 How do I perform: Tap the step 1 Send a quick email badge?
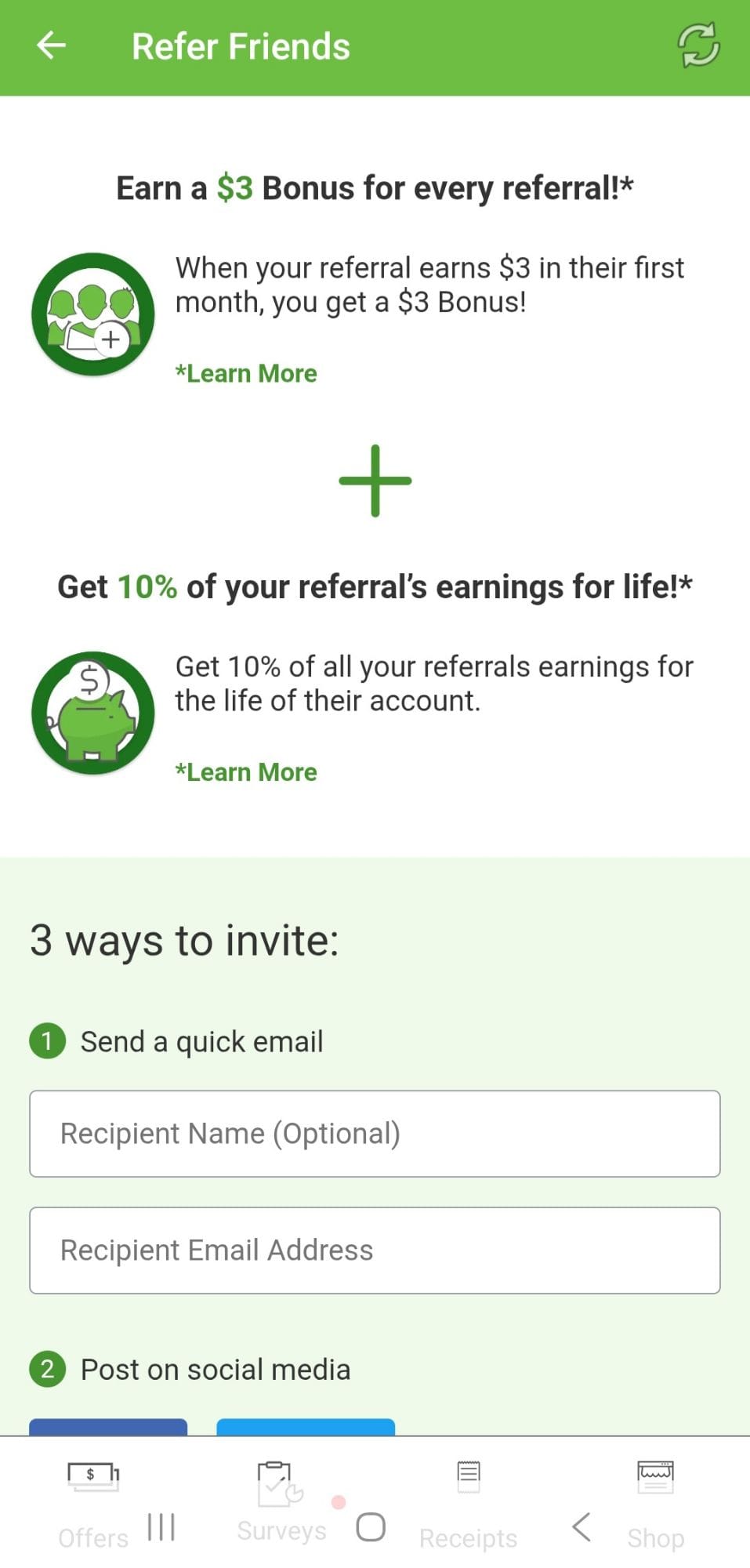[x=47, y=1041]
